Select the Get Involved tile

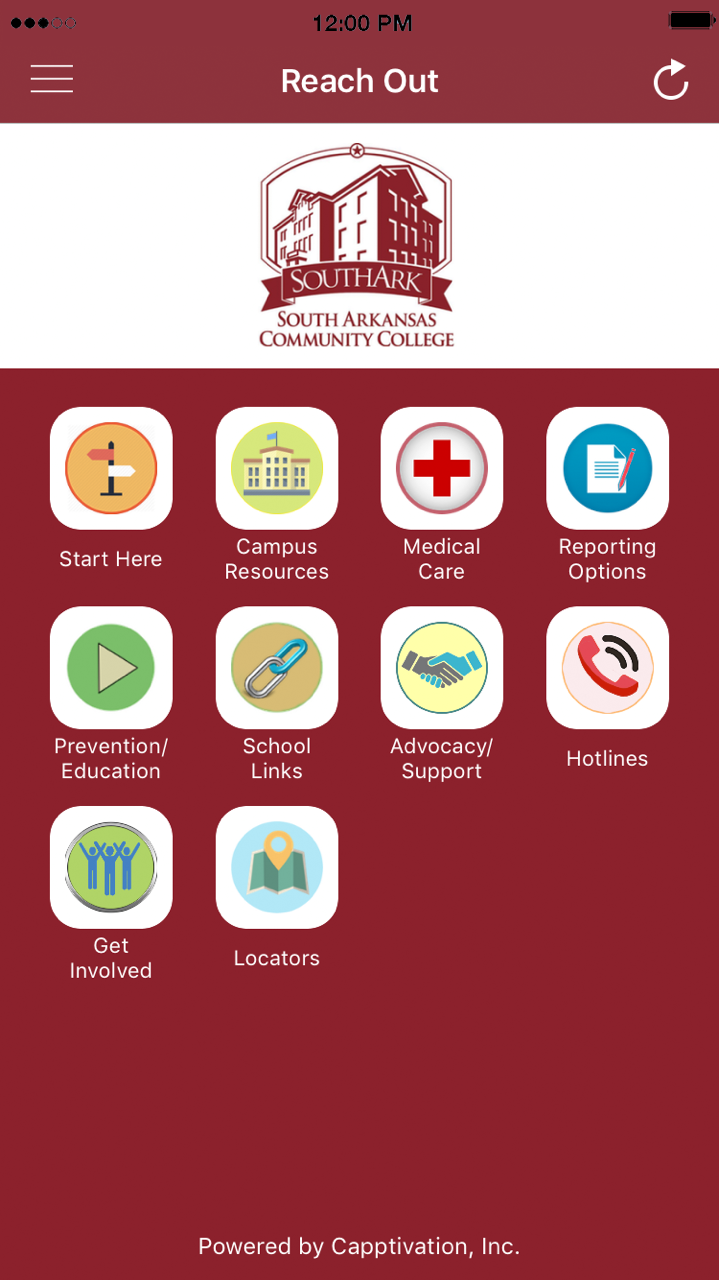111,867
